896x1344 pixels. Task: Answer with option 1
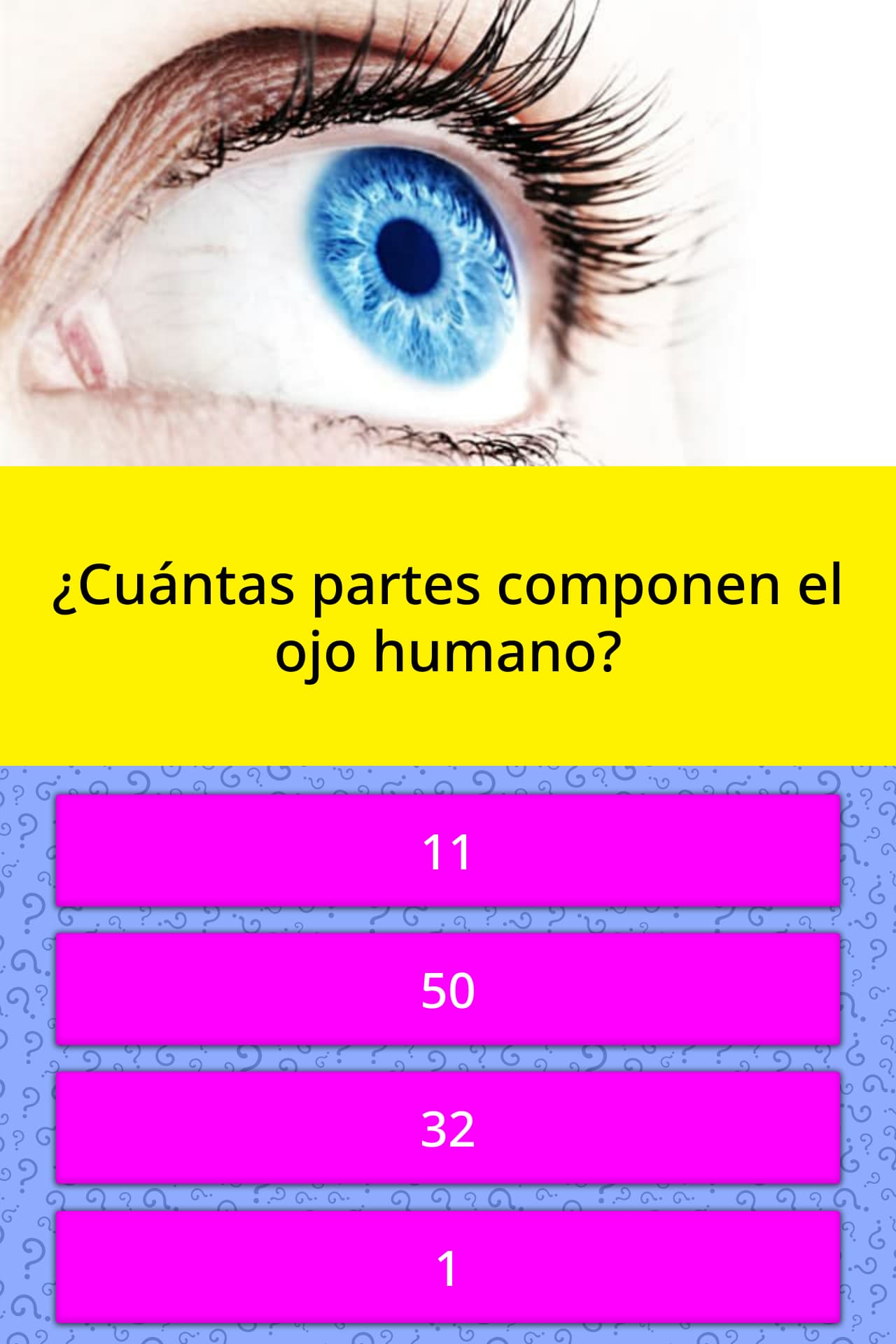pos(448,1267)
